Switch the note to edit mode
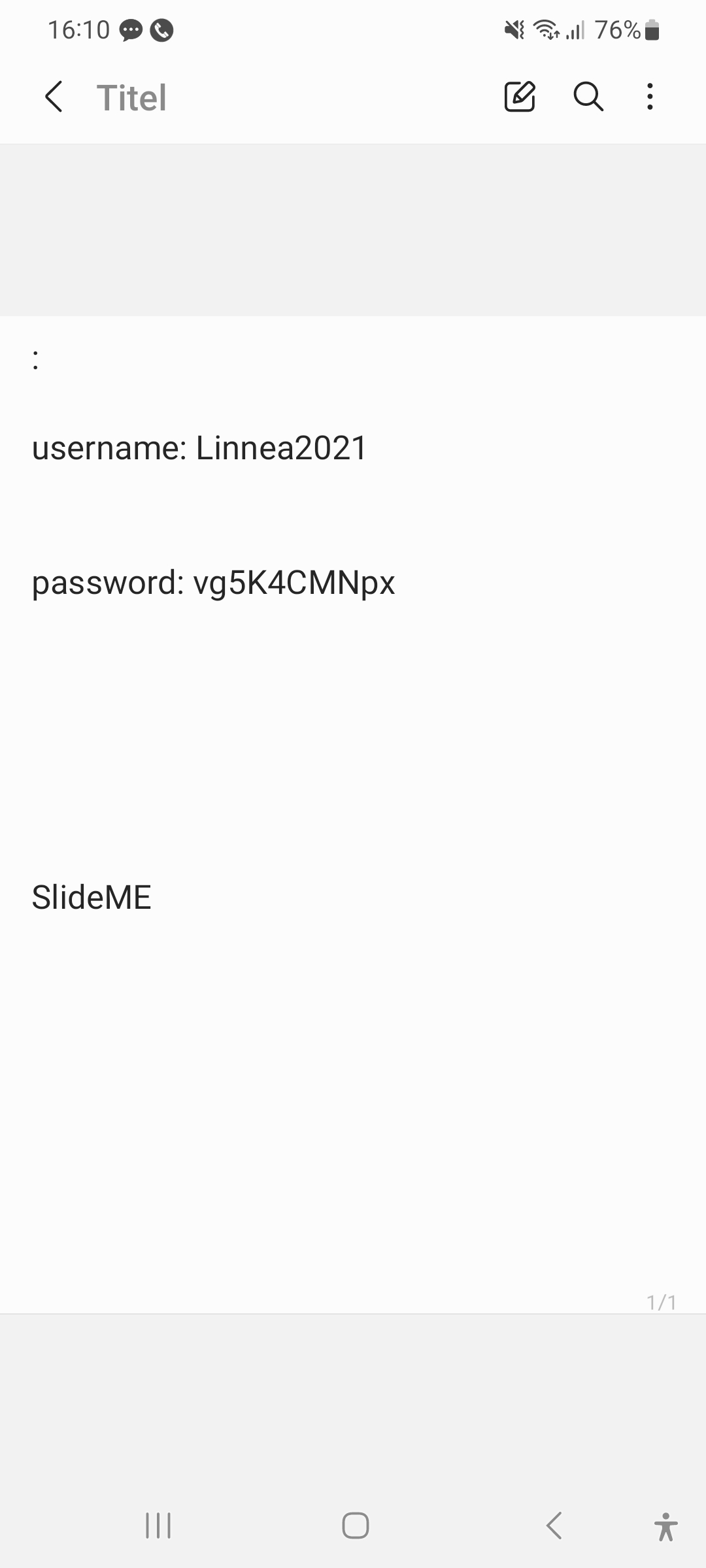 pyautogui.click(x=520, y=97)
